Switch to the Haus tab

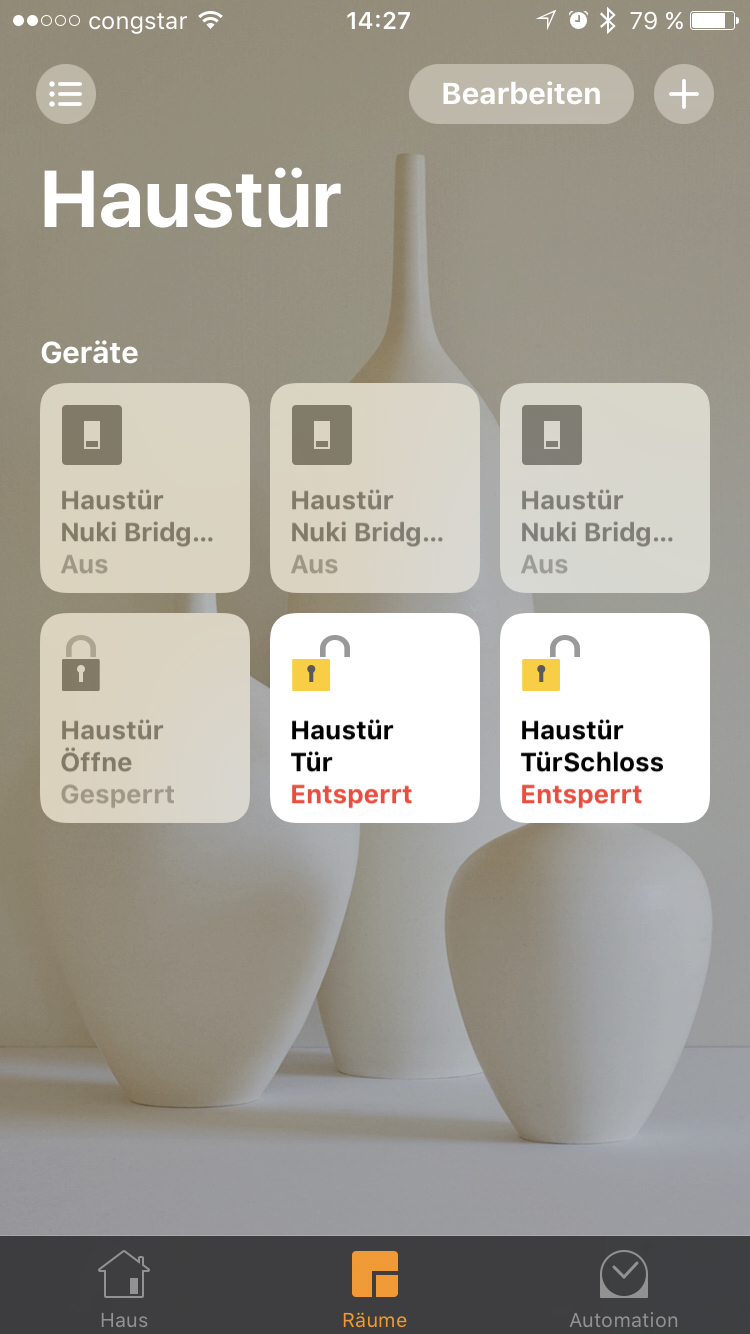(124, 1286)
